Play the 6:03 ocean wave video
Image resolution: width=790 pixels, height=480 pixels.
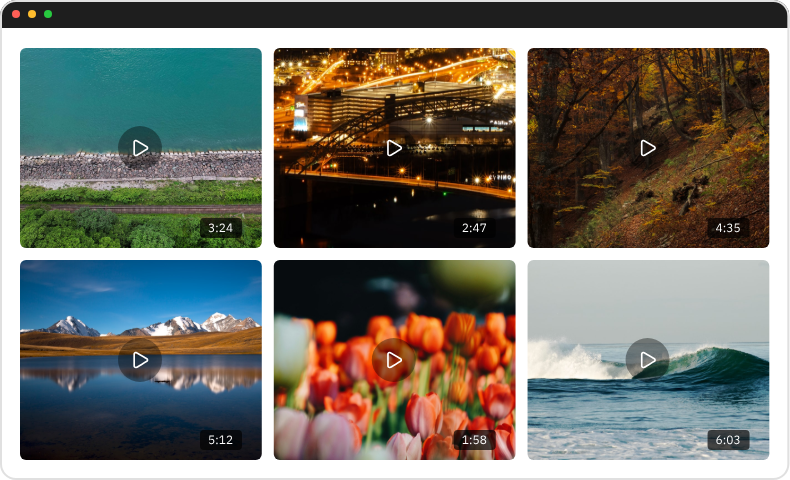point(648,360)
